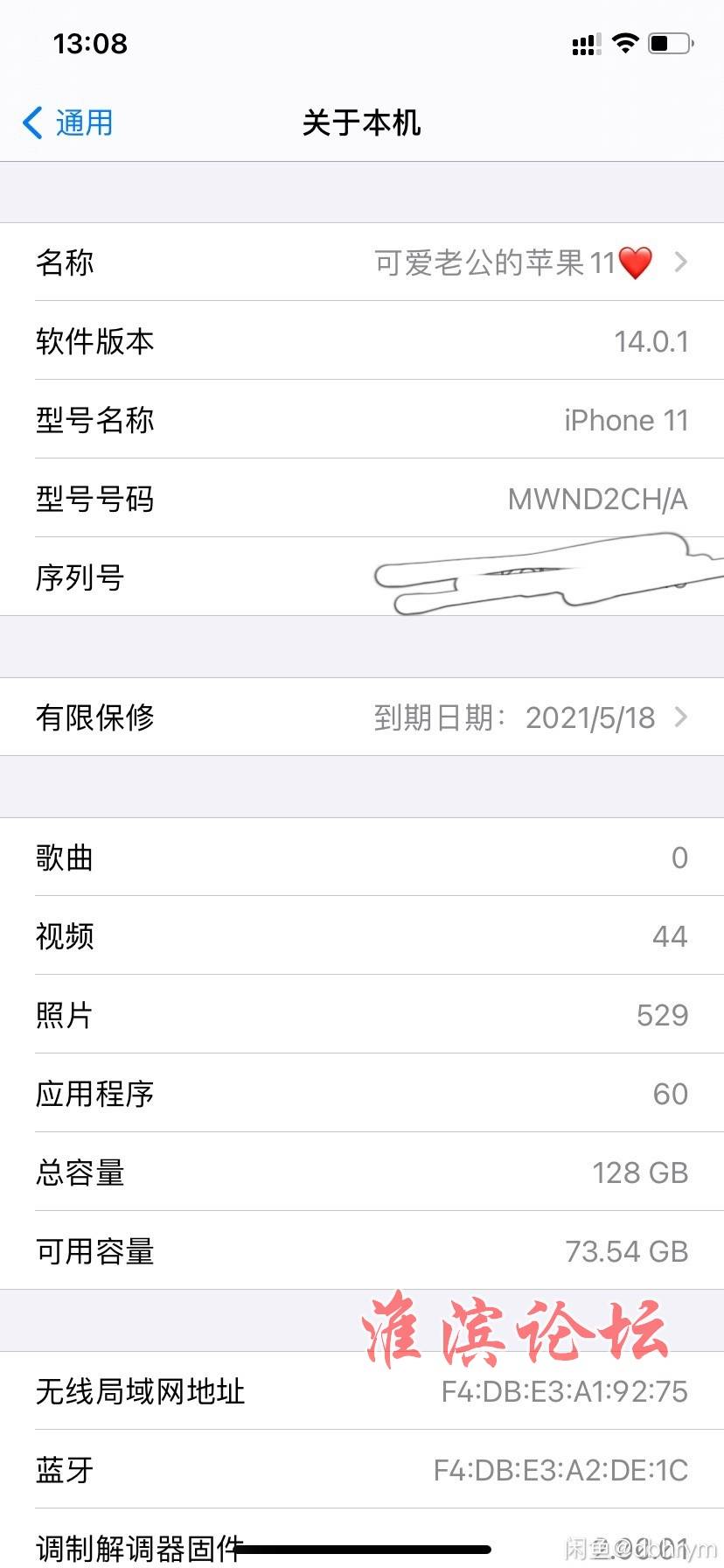Go back to 通用 settings
The width and height of the screenshot is (724, 1568).
pos(68,122)
